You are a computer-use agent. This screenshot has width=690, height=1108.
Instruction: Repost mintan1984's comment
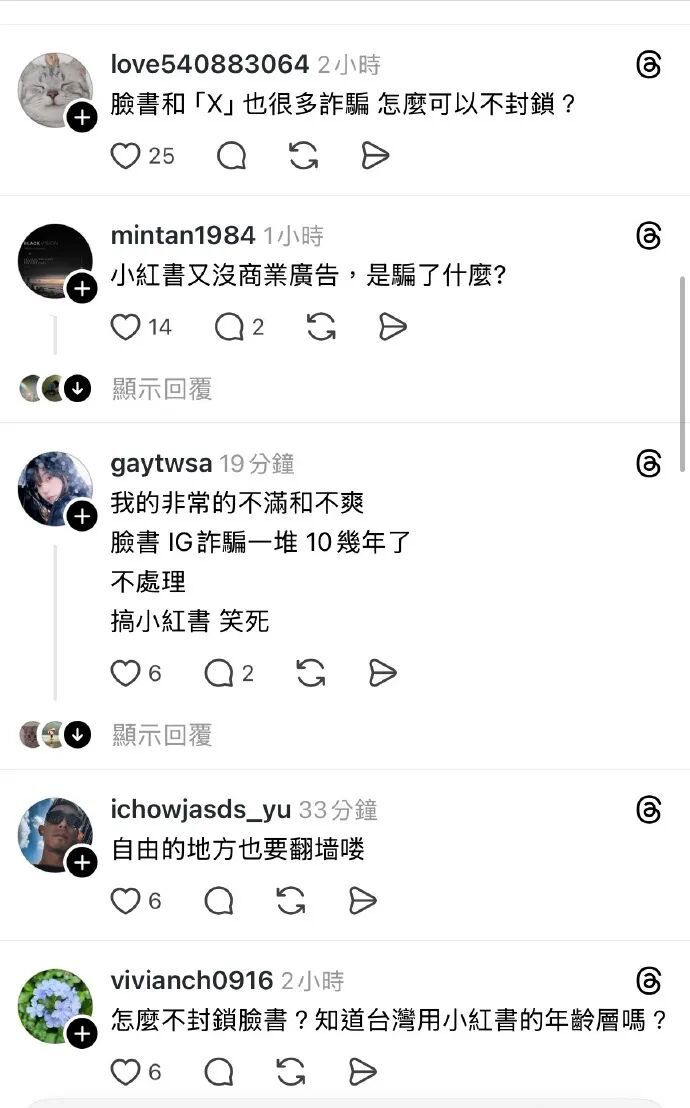(320, 327)
